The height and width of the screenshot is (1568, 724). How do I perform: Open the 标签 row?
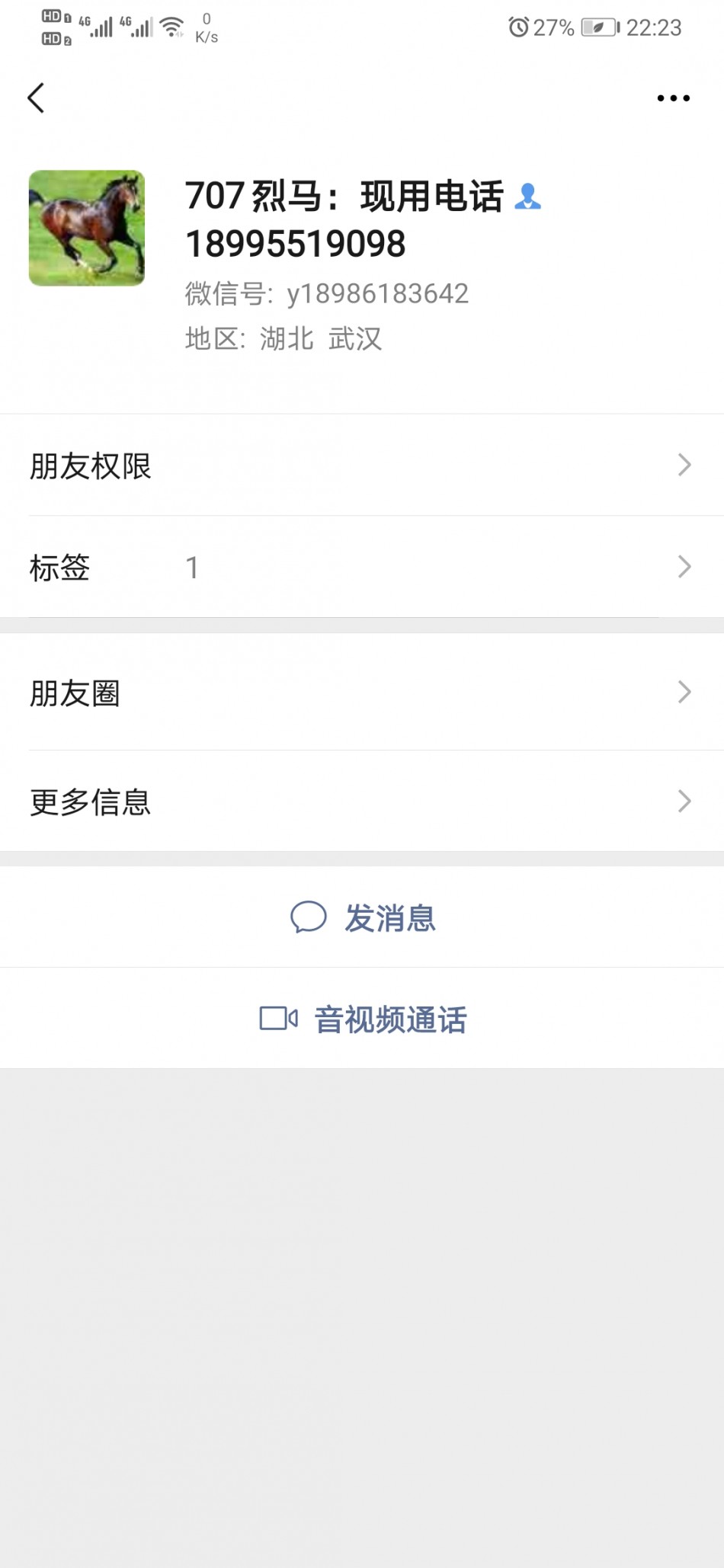(362, 568)
